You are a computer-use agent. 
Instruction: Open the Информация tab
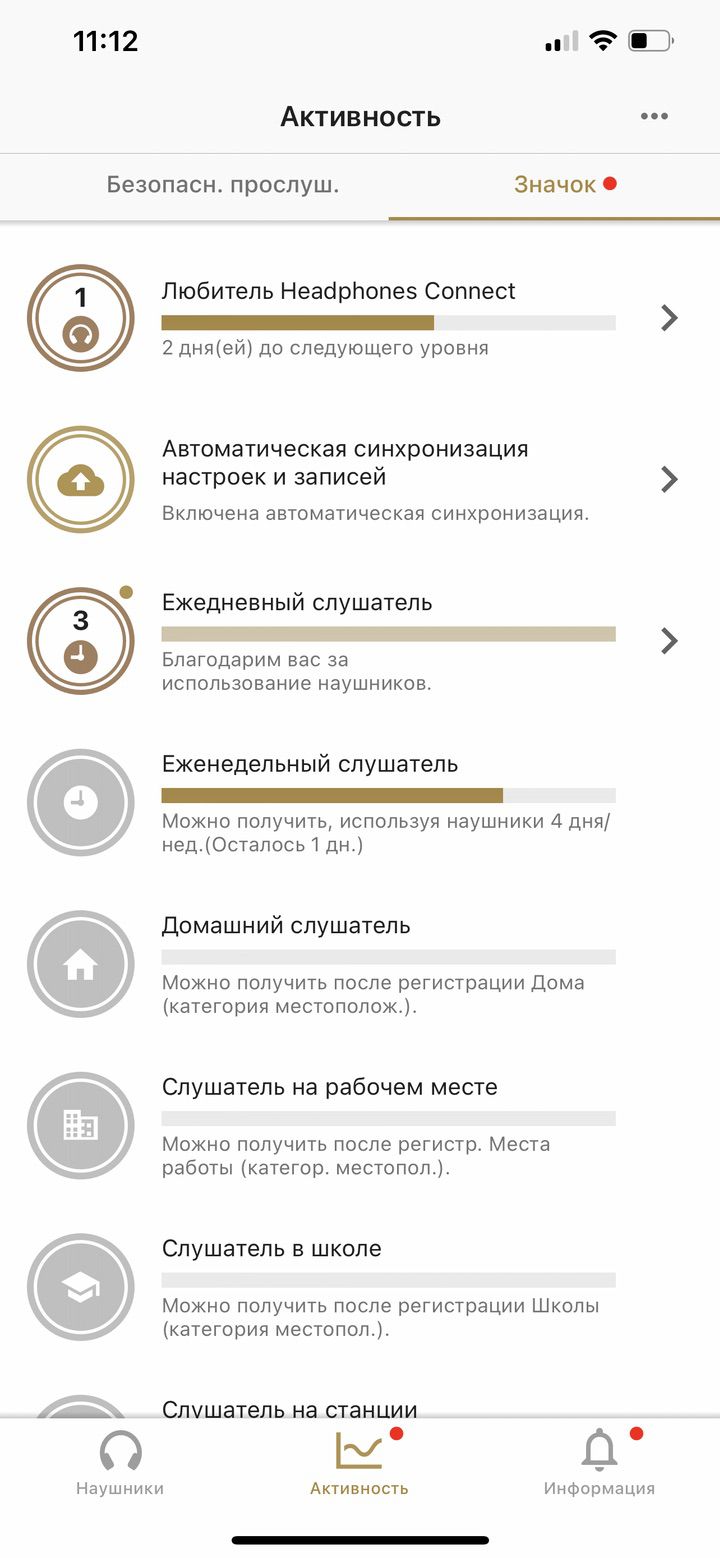(599, 1462)
